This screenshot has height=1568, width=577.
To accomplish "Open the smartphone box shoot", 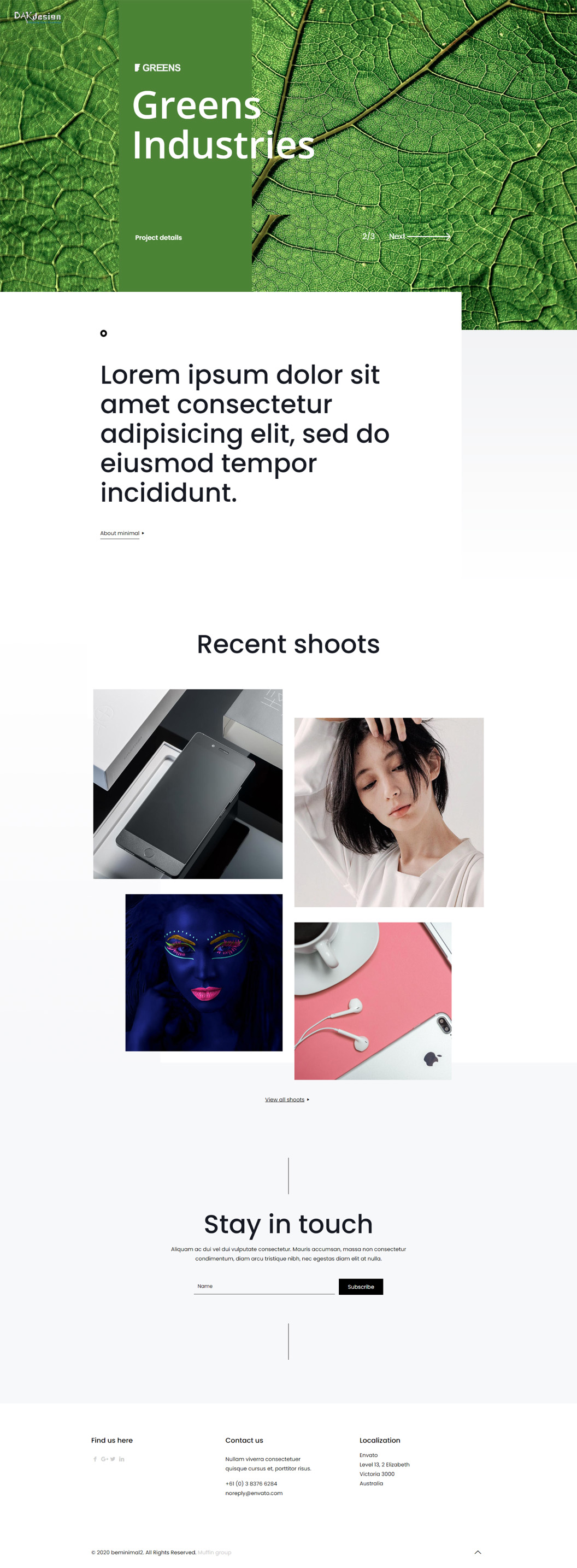I will [187, 783].
